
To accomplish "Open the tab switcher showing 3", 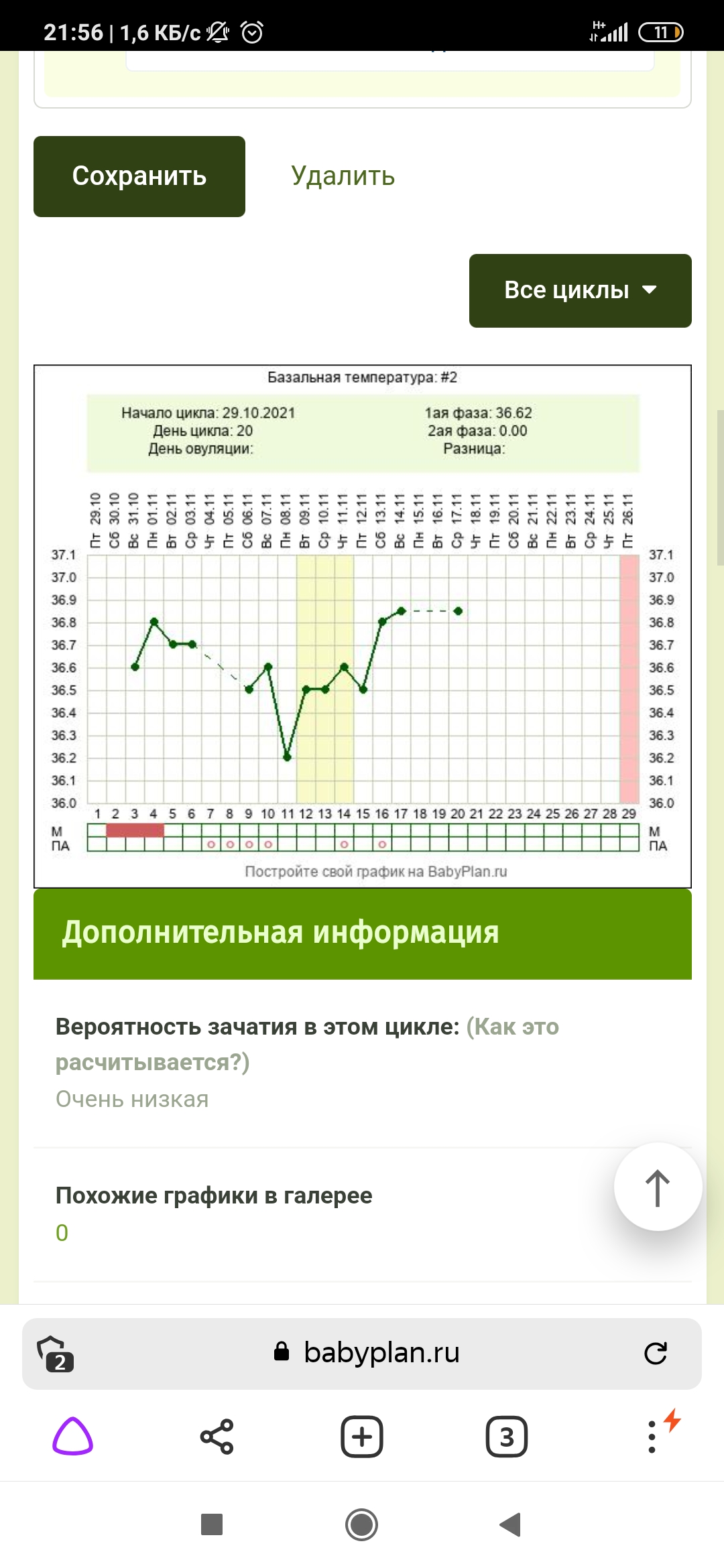I will pyautogui.click(x=507, y=1437).
